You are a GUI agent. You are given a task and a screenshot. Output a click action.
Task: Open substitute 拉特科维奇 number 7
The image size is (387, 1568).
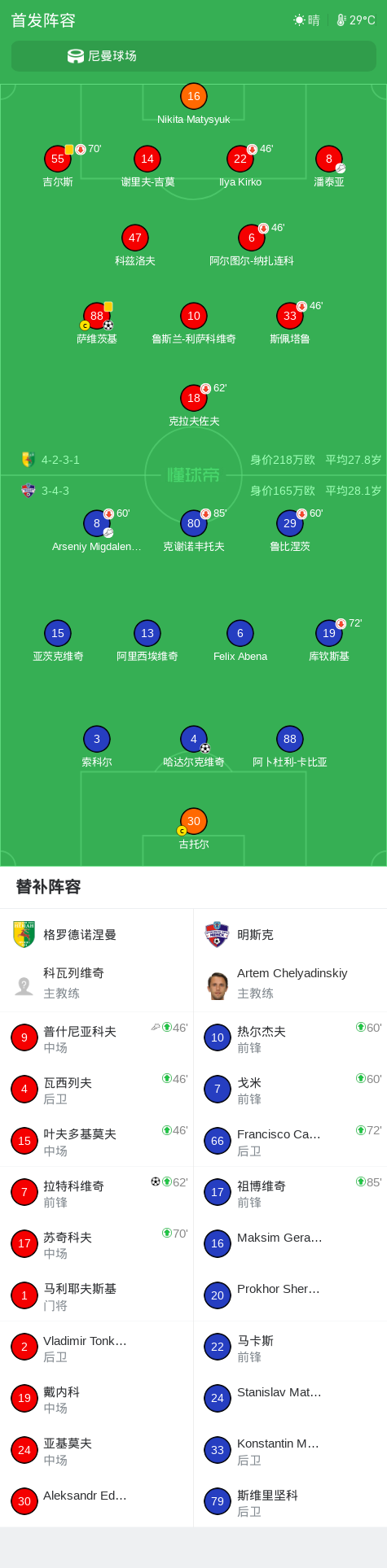(97, 1192)
